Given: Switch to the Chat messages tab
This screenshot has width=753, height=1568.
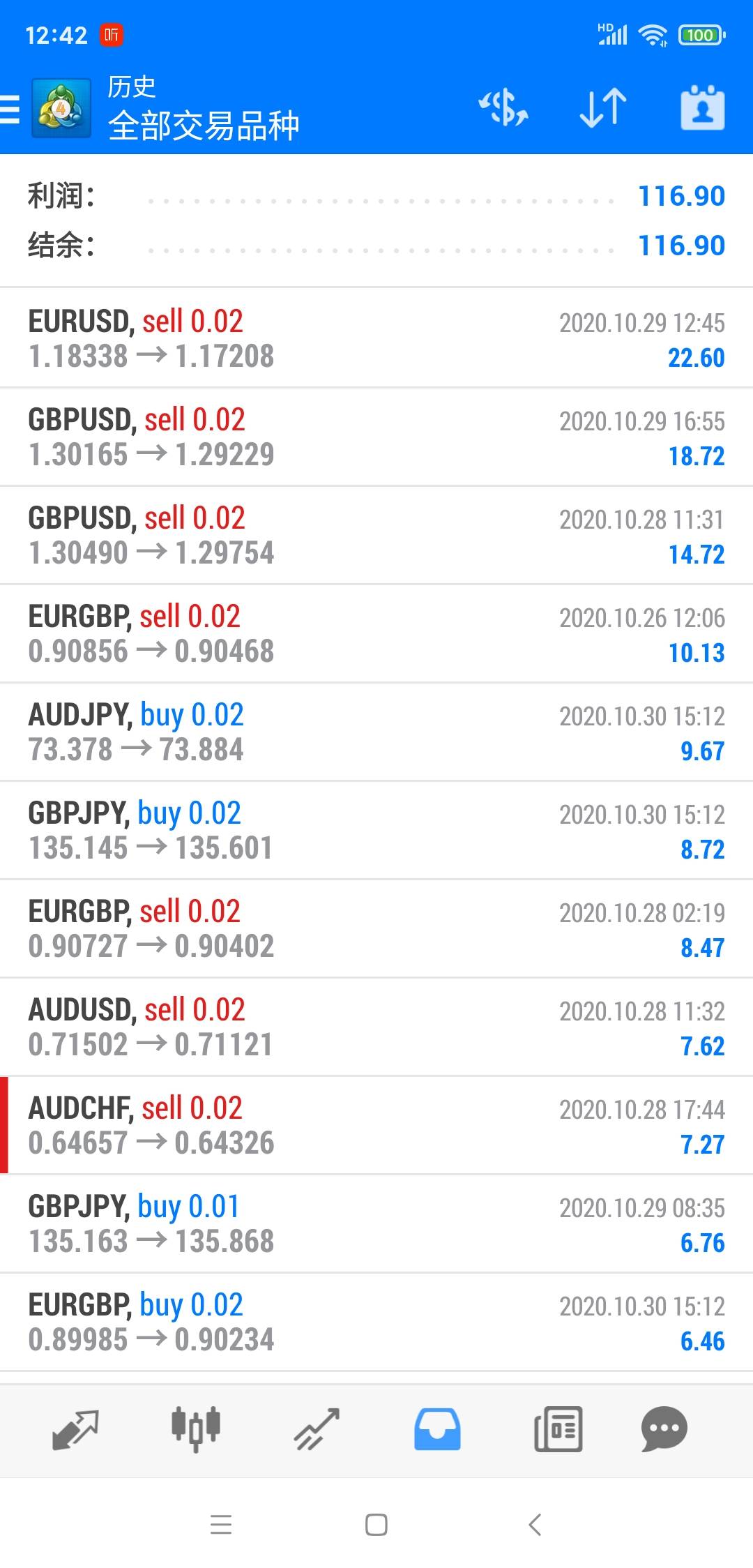Looking at the screenshot, I should [x=664, y=1428].
